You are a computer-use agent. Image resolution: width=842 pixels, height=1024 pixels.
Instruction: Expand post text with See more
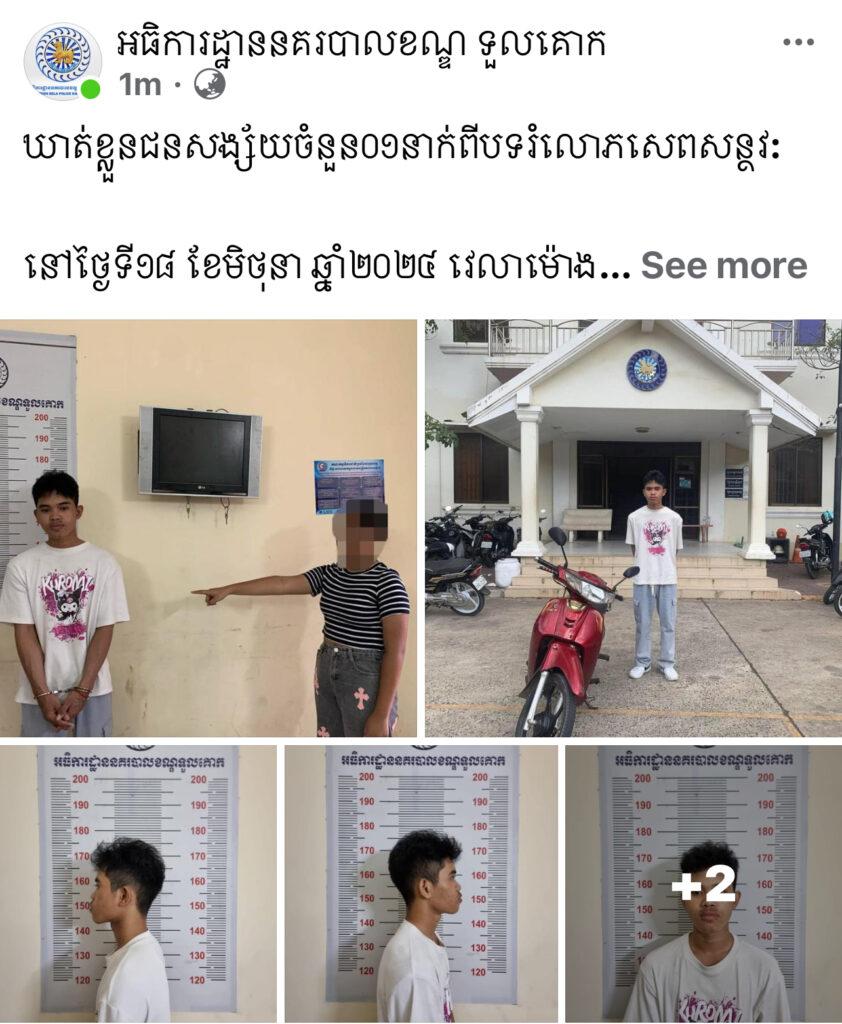[x=723, y=266]
